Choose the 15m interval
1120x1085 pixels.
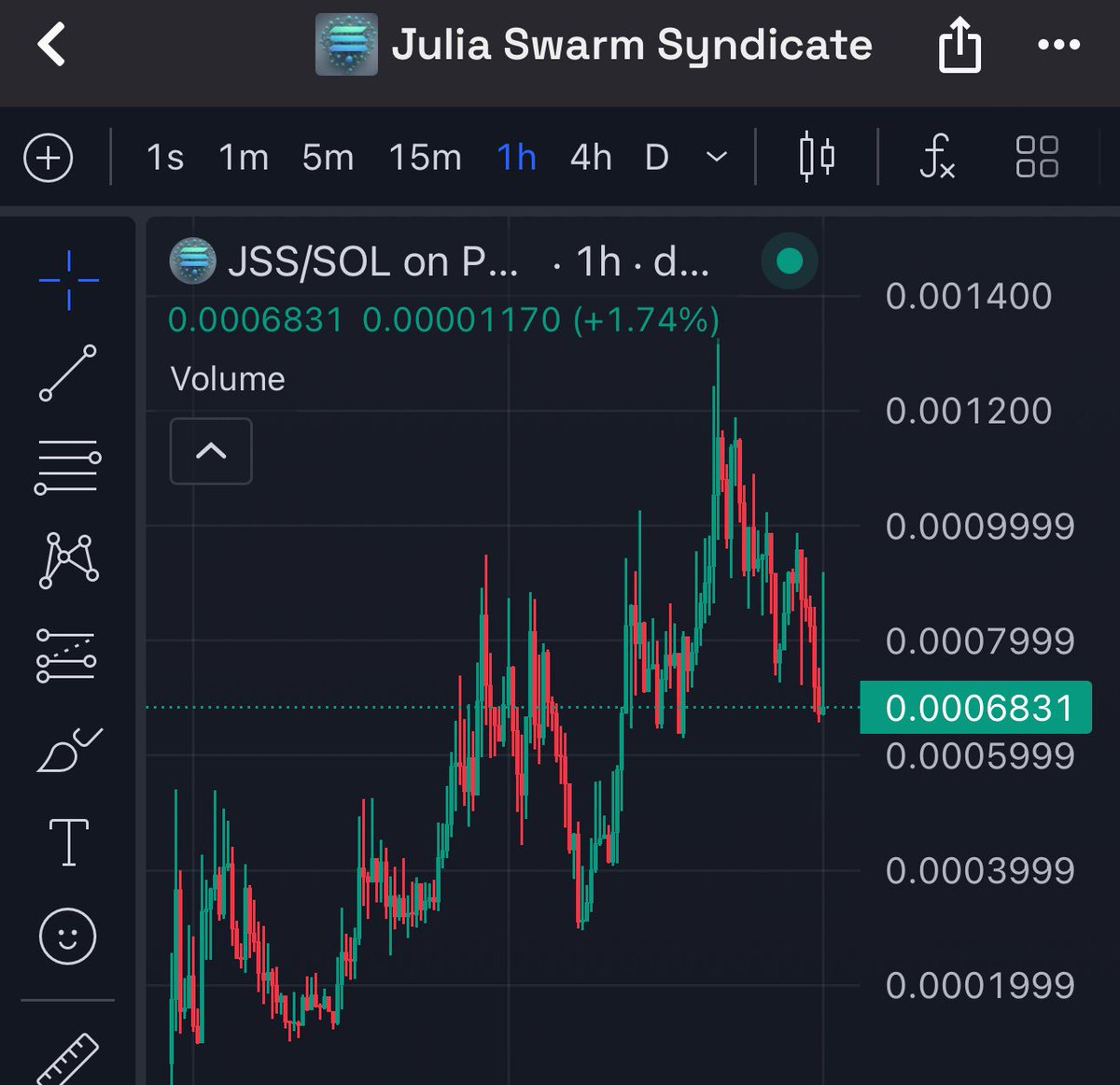pyautogui.click(x=425, y=157)
